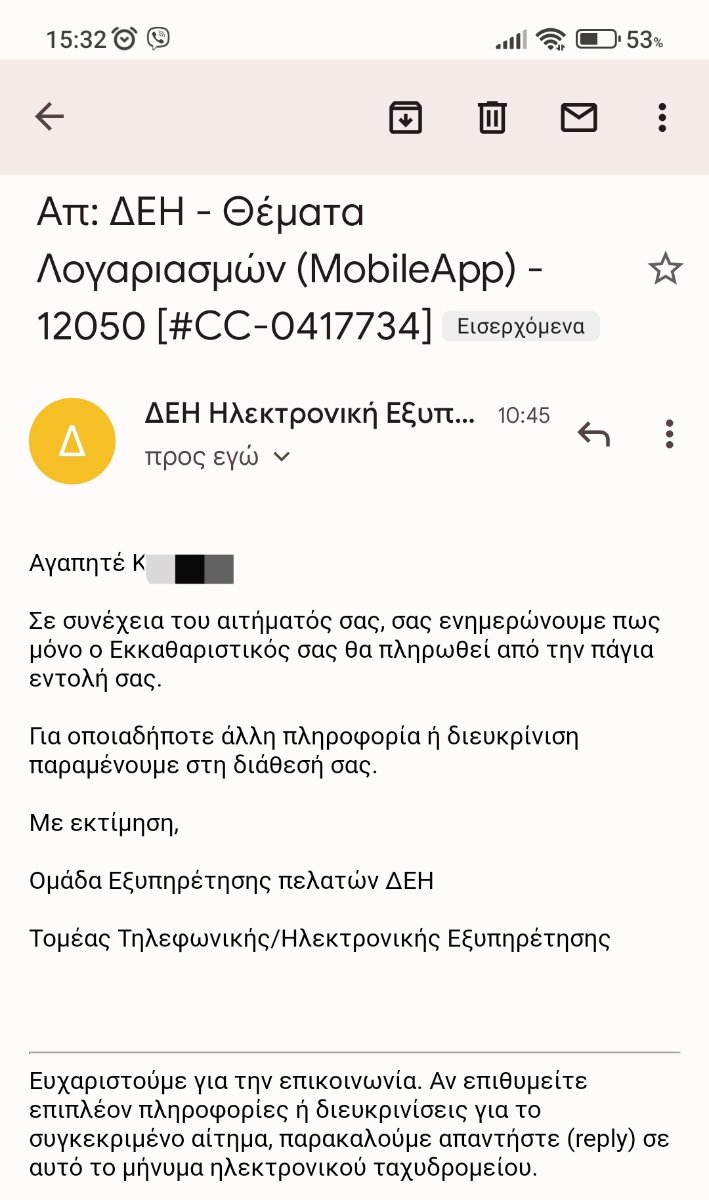Open message options next to reply arrow

669,434
